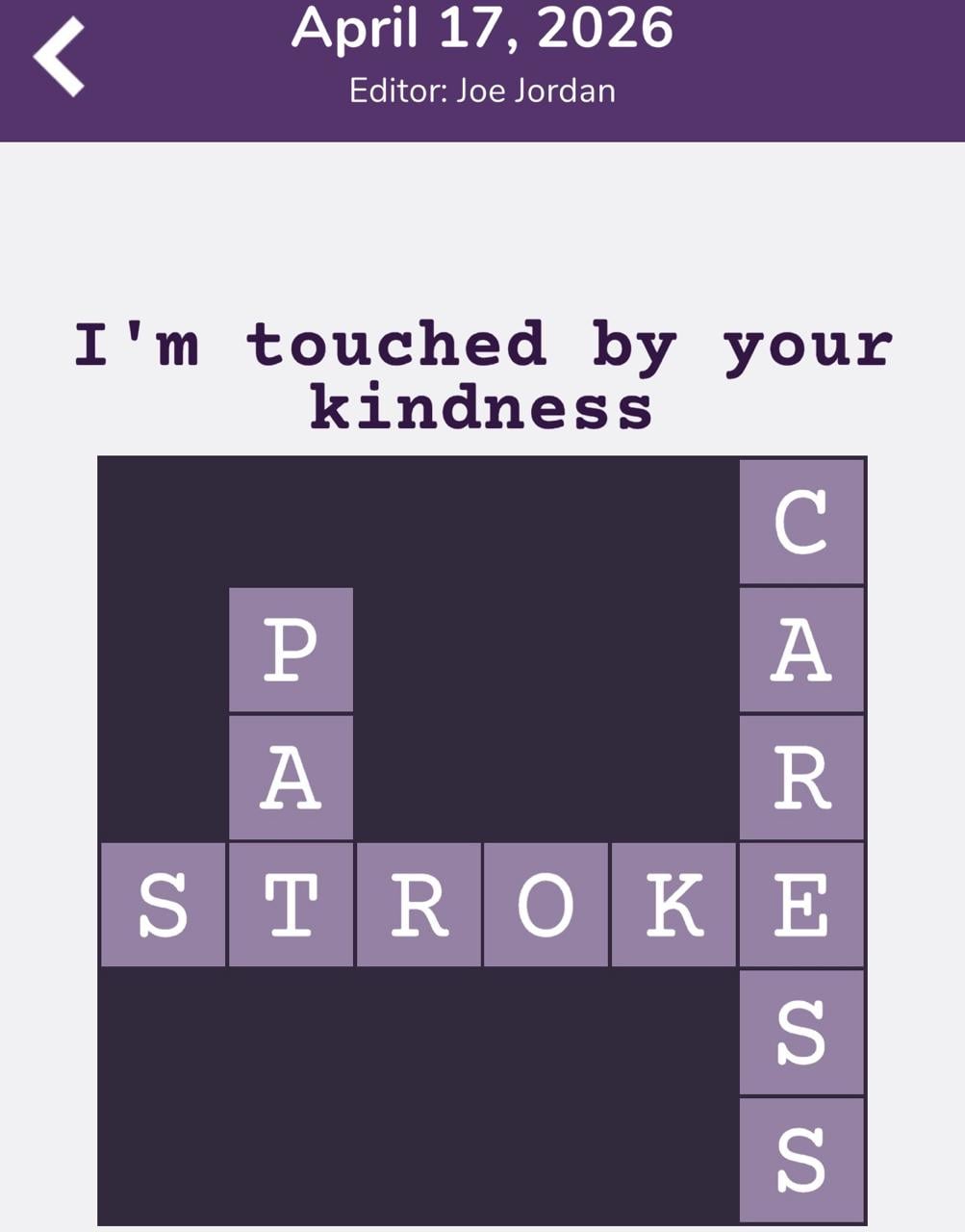Click the letter S starting STROKE
The image size is (965, 1232).
[x=162, y=903]
